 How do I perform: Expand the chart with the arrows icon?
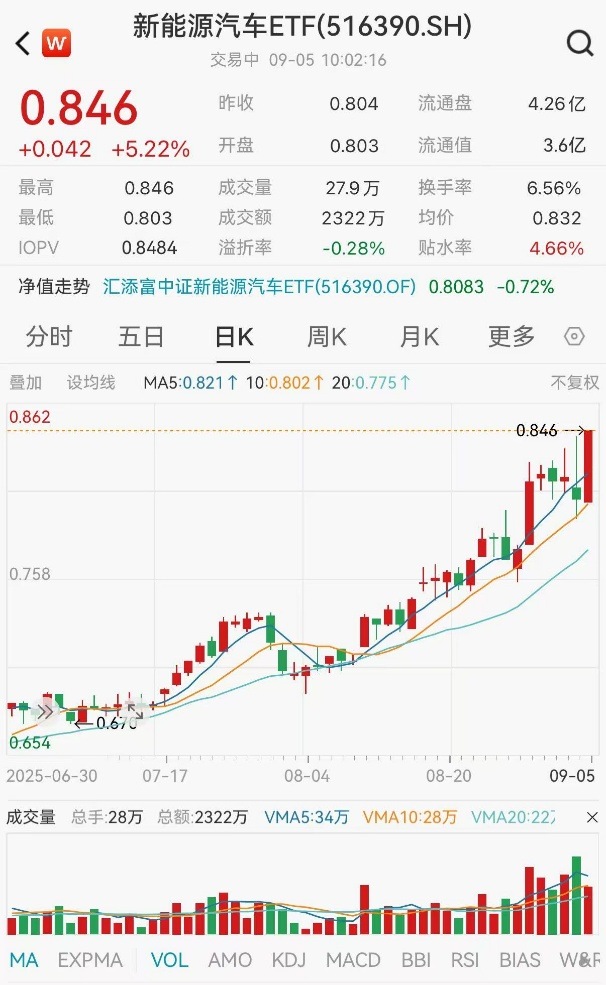(x=136, y=711)
